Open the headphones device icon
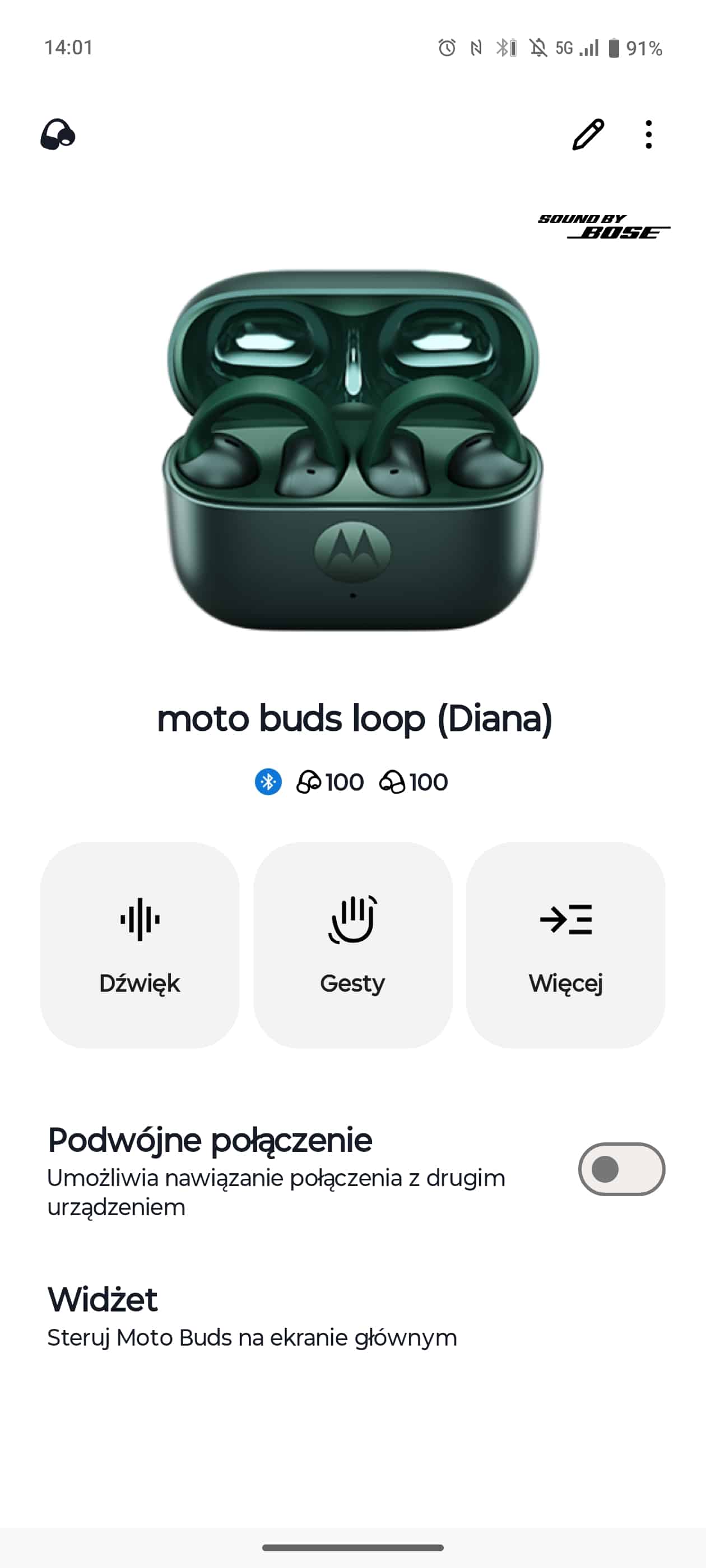The height and width of the screenshot is (1568, 706). click(x=58, y=134)
